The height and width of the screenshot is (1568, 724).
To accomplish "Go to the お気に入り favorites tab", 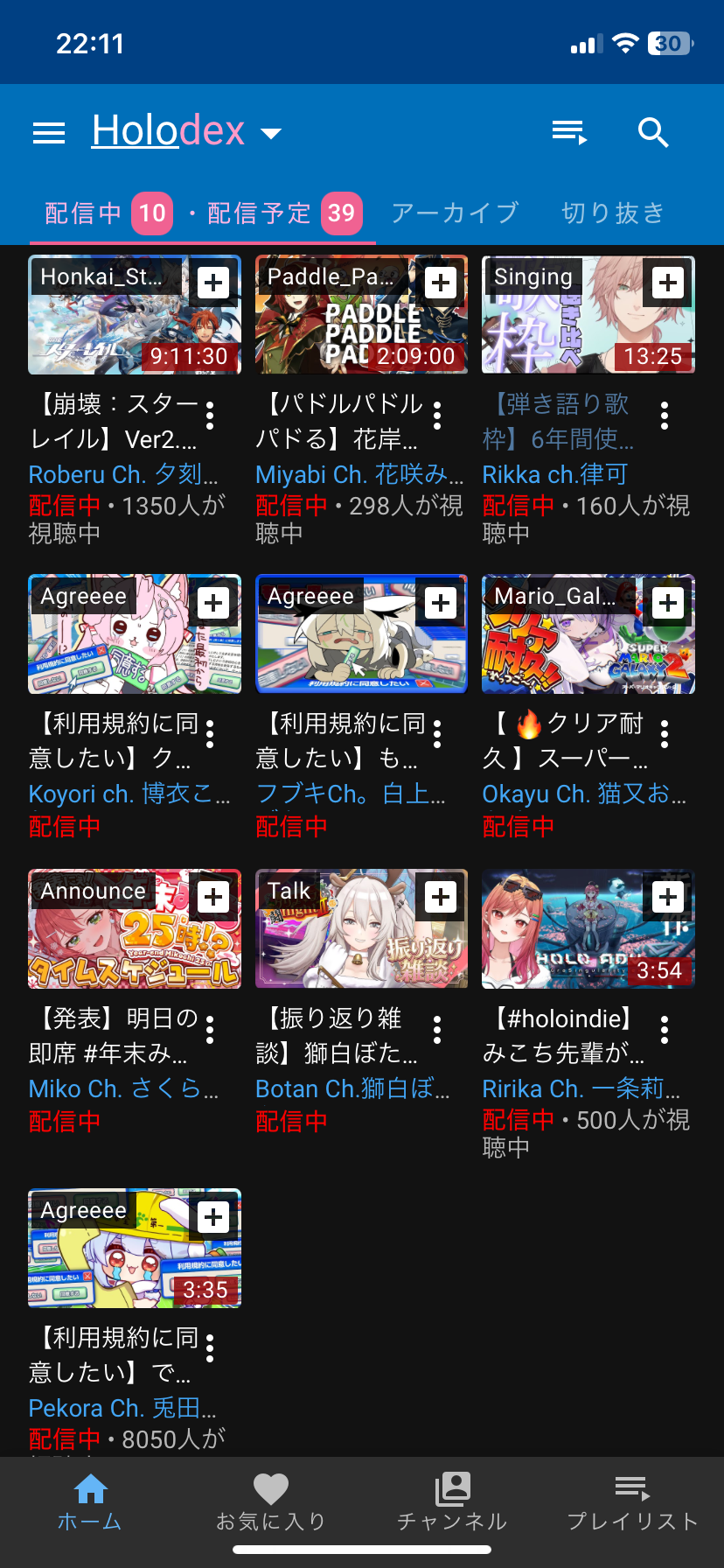I will click(x=271, y=1501).
